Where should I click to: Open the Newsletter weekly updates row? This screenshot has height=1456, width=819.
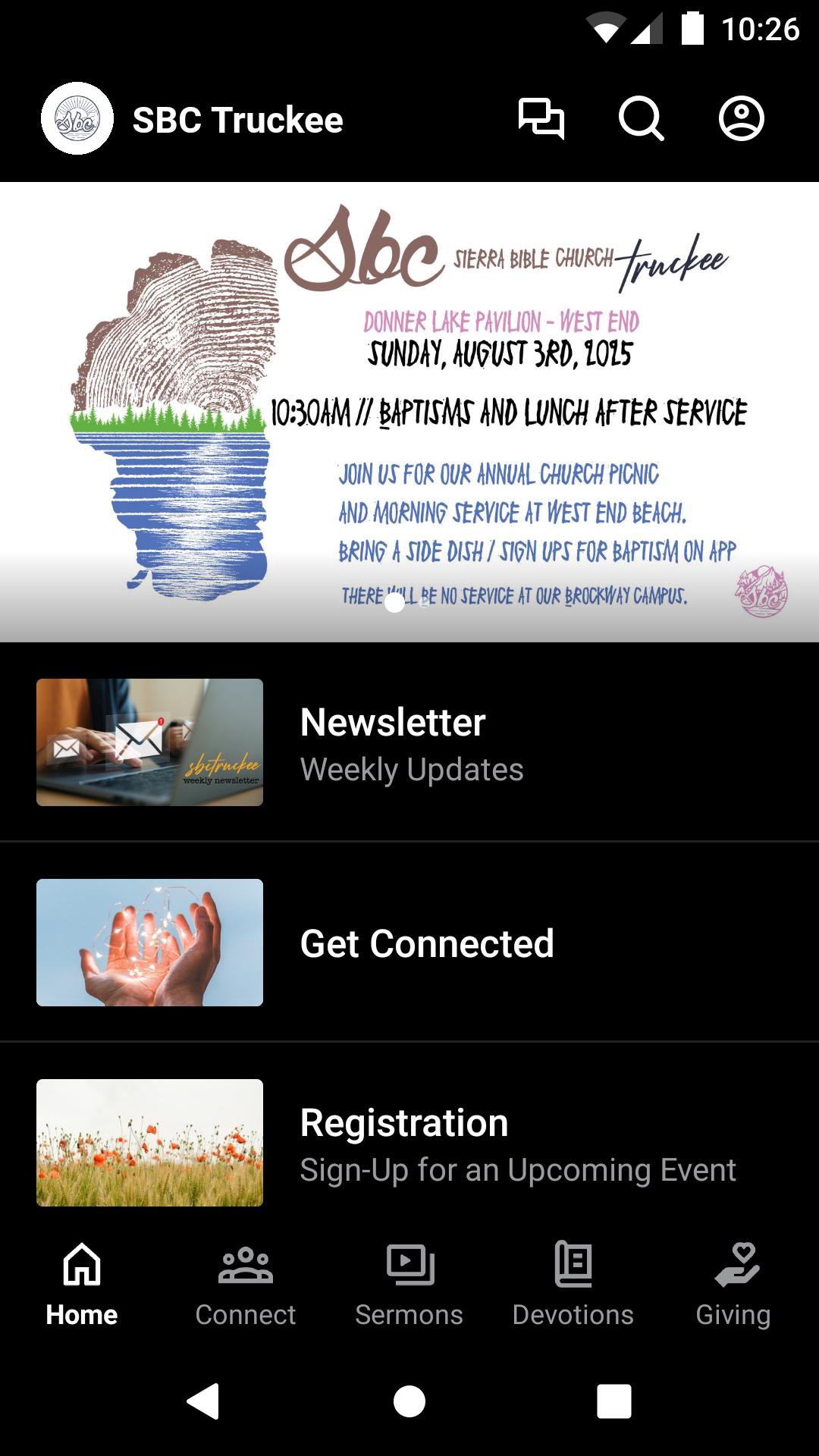pos(409,742)
